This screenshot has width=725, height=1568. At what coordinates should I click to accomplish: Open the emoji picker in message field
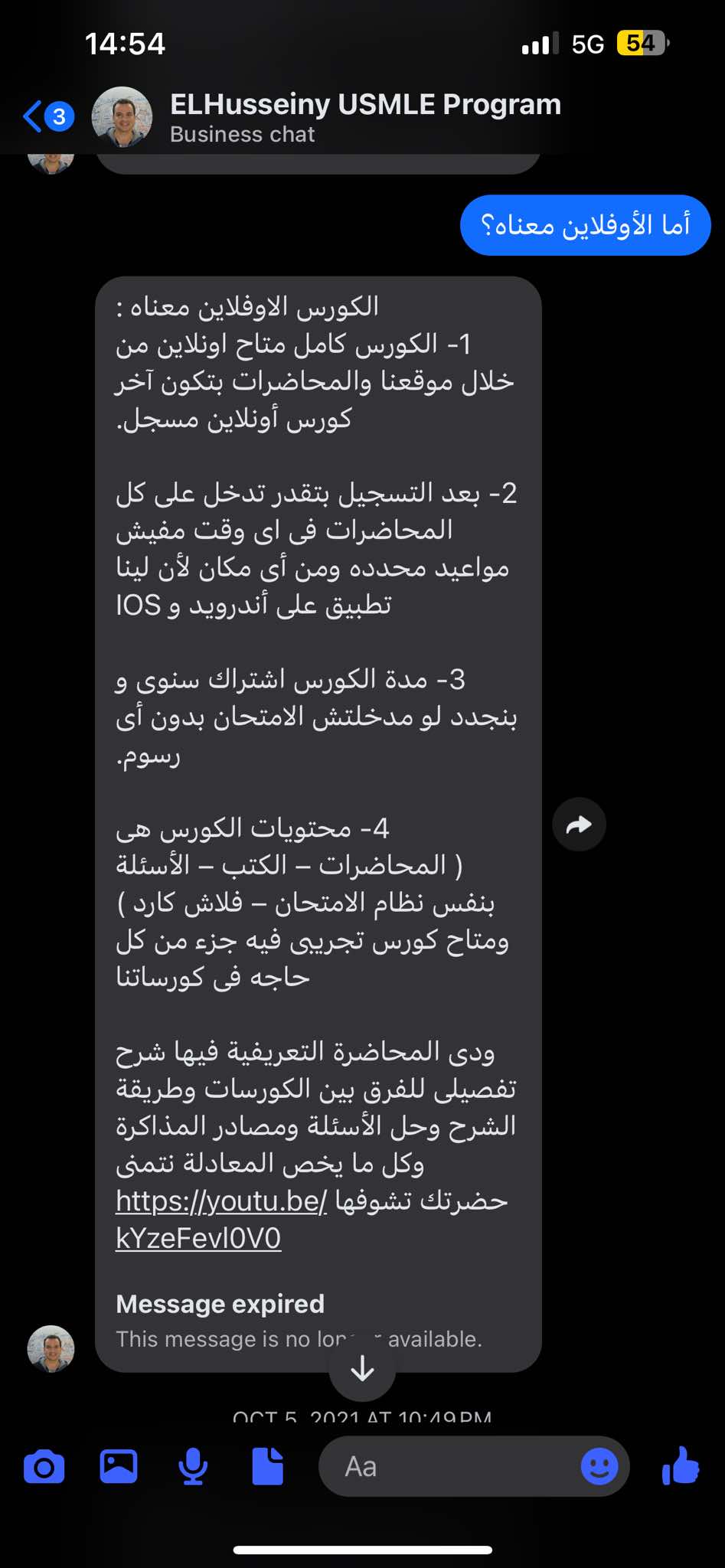coord(599,1467)
